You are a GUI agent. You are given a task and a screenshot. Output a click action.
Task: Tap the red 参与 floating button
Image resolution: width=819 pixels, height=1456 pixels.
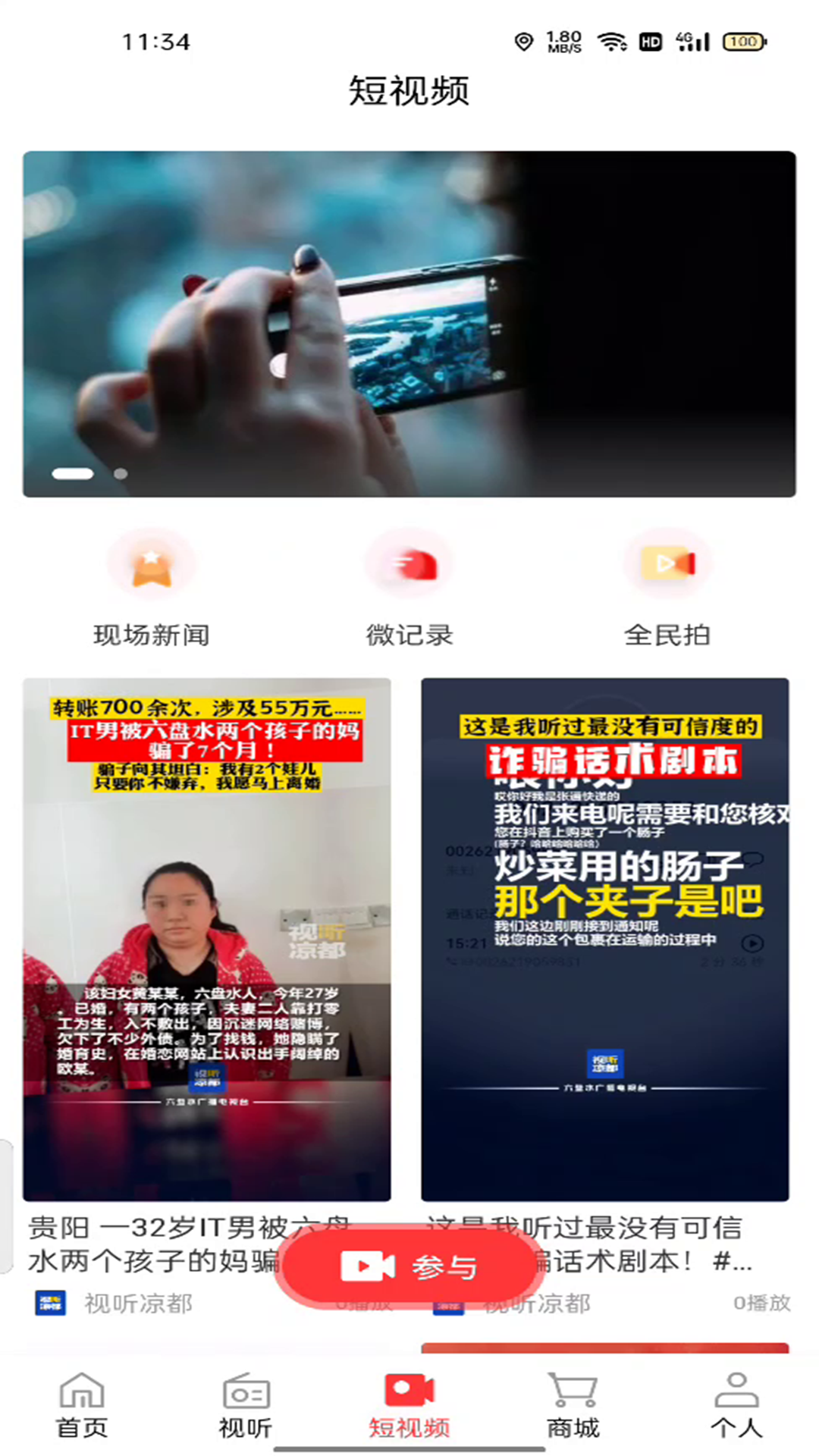409,1266
